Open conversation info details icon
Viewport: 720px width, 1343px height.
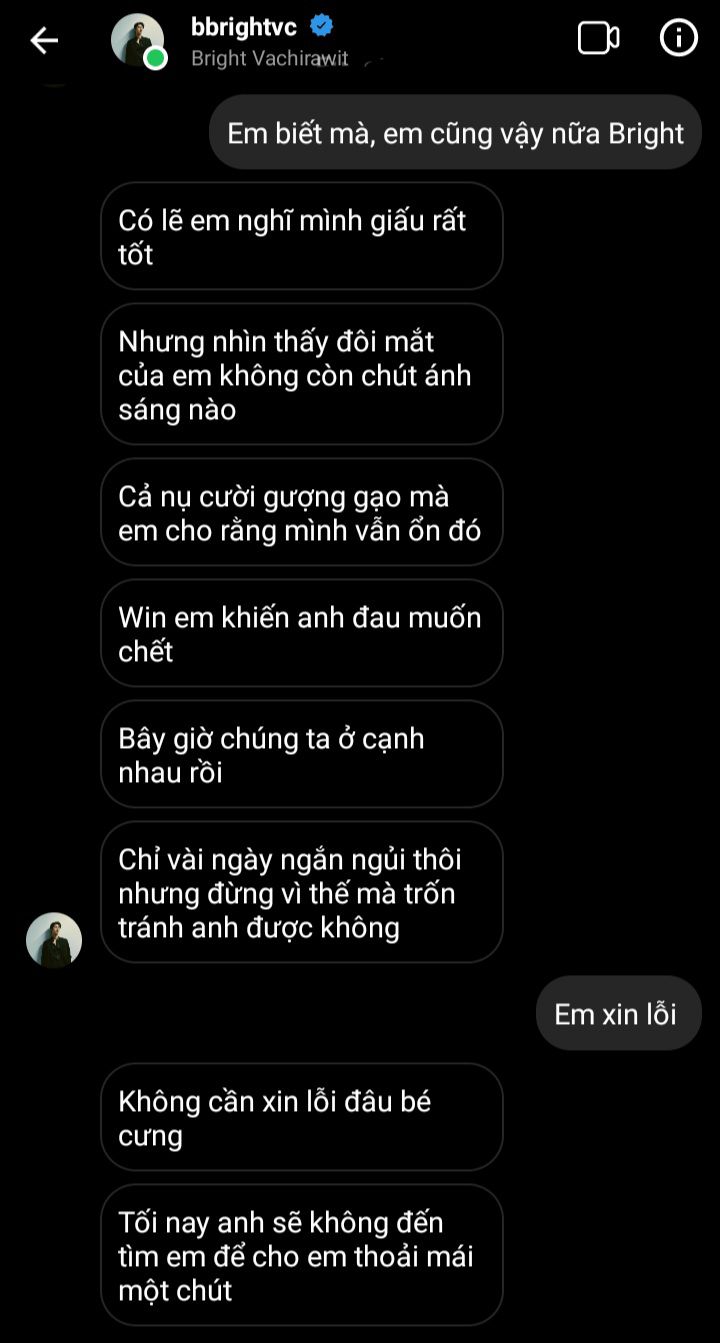click(x=679, y=39)
